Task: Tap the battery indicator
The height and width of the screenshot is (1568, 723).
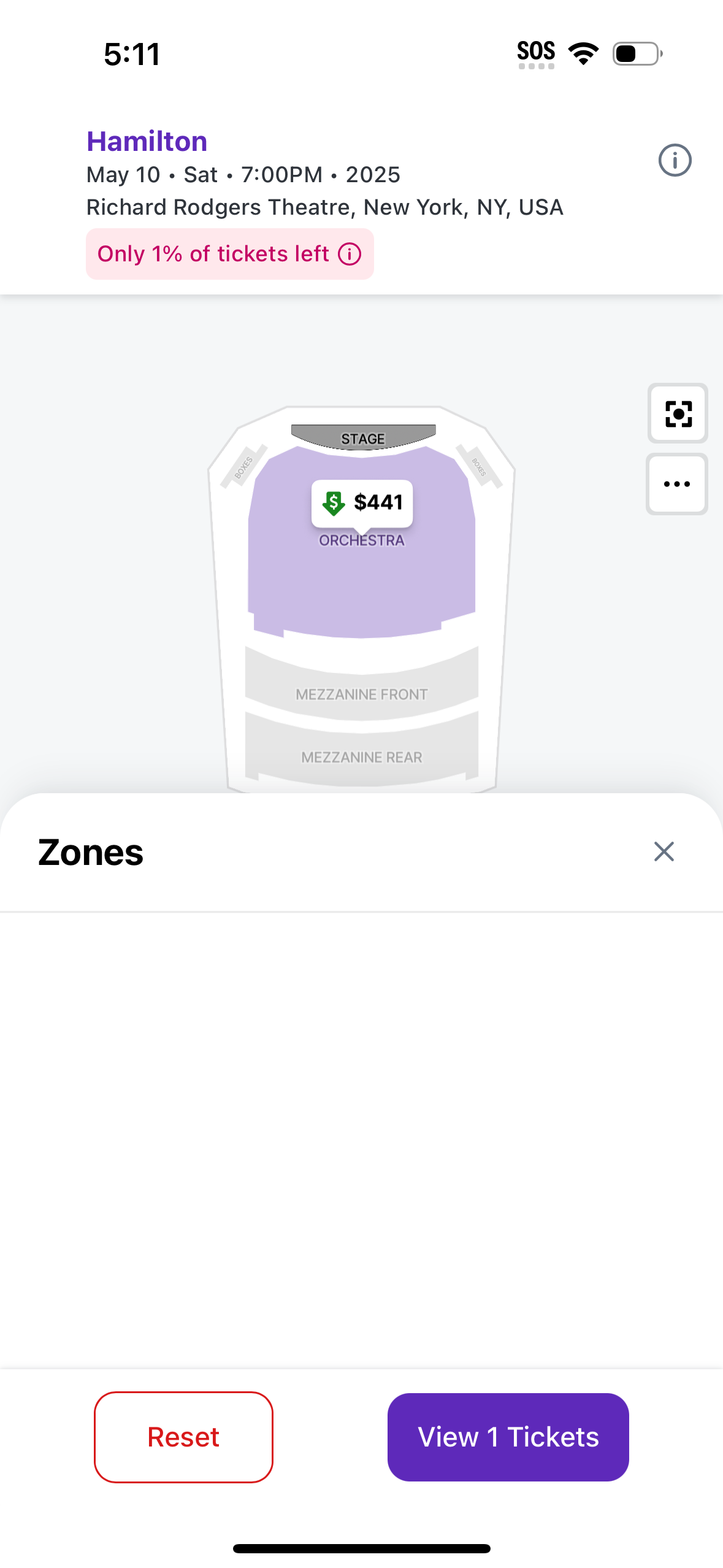Action: point(635,53)
